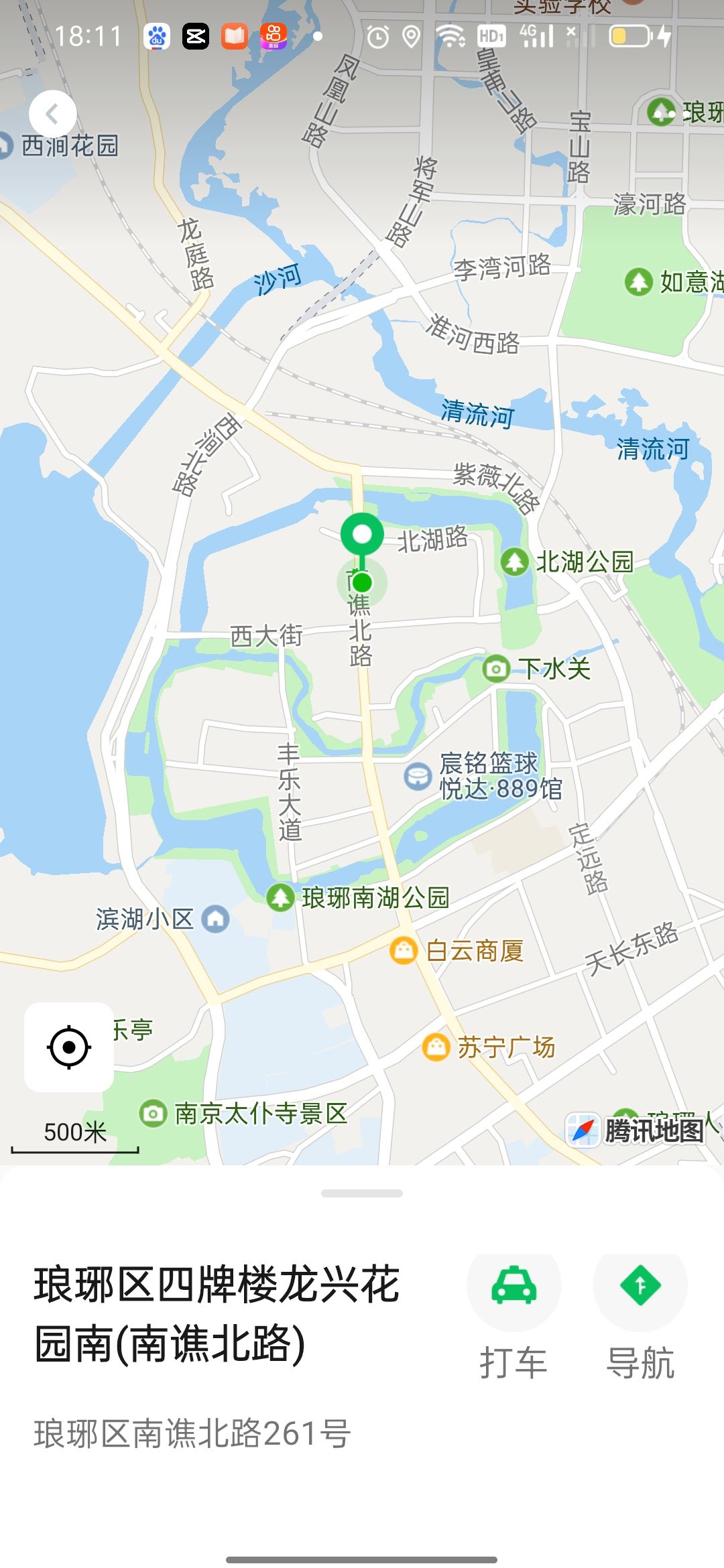Open 宸铭篮球悦达·889馆 marker
Screen dimensions: 724x1568
click(x=418, y=776)
